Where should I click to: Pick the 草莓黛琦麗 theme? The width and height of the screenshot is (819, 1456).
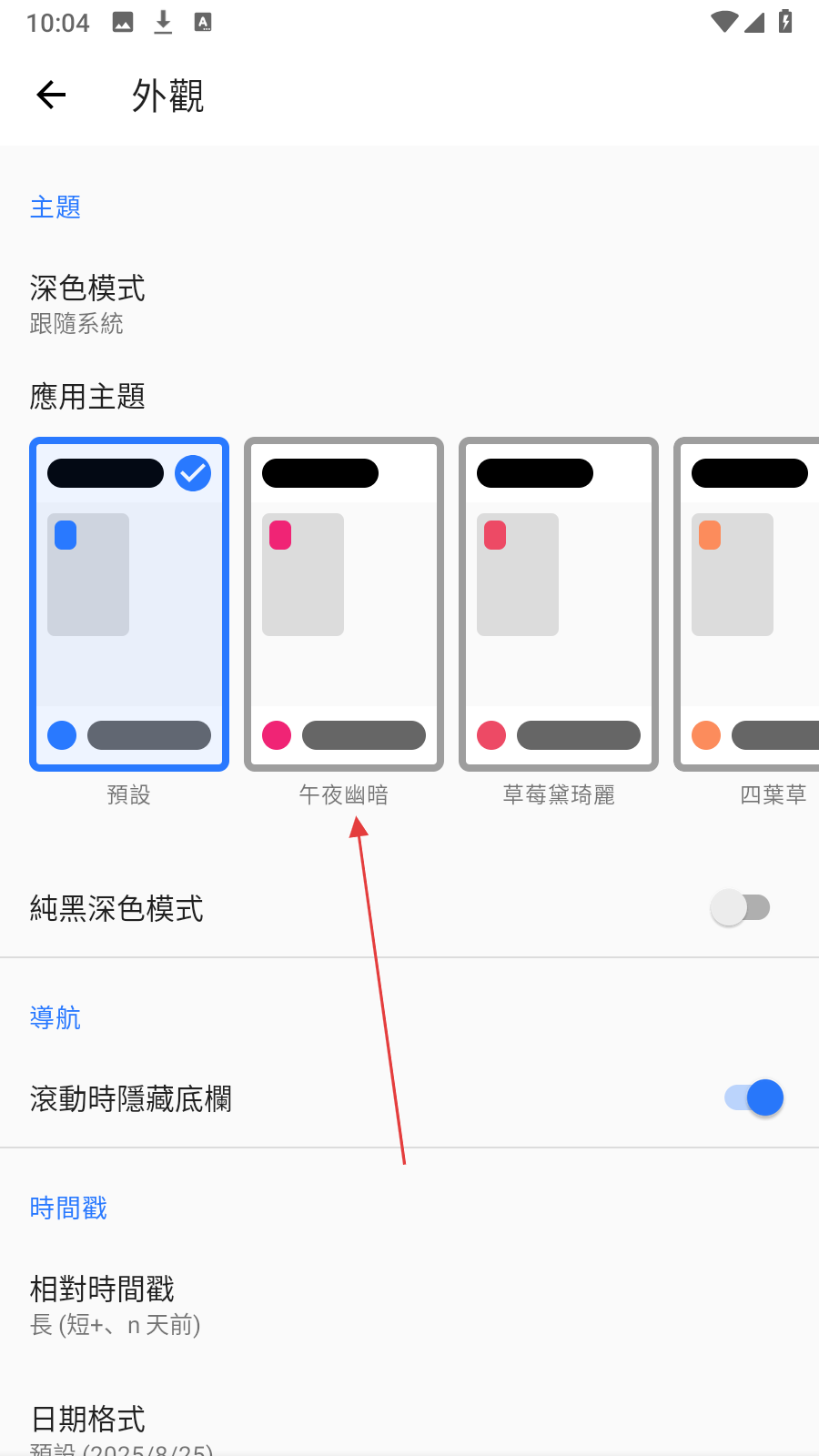click(x=559, y=604)
